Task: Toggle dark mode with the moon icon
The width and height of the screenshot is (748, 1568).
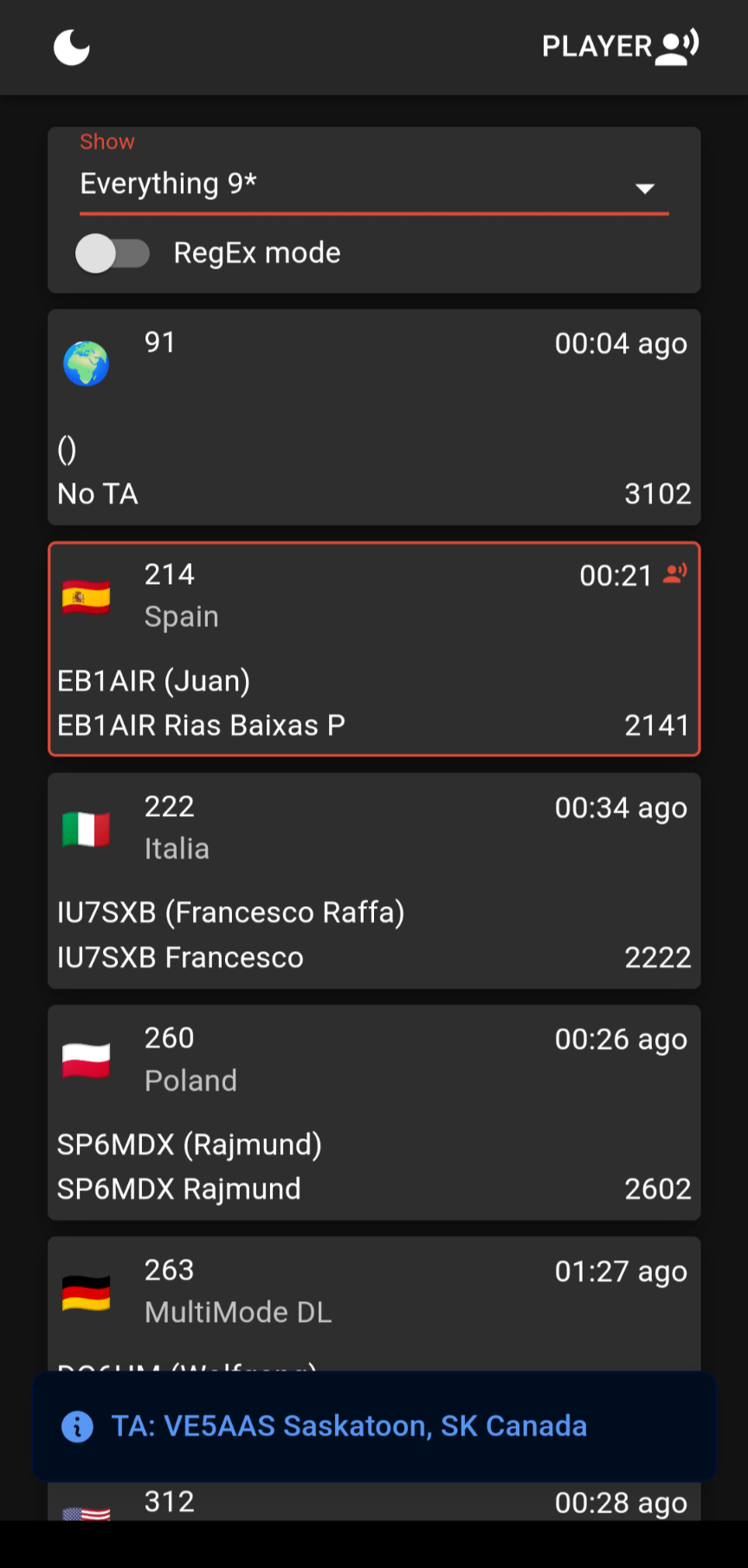Action: (x=72, y=47)
